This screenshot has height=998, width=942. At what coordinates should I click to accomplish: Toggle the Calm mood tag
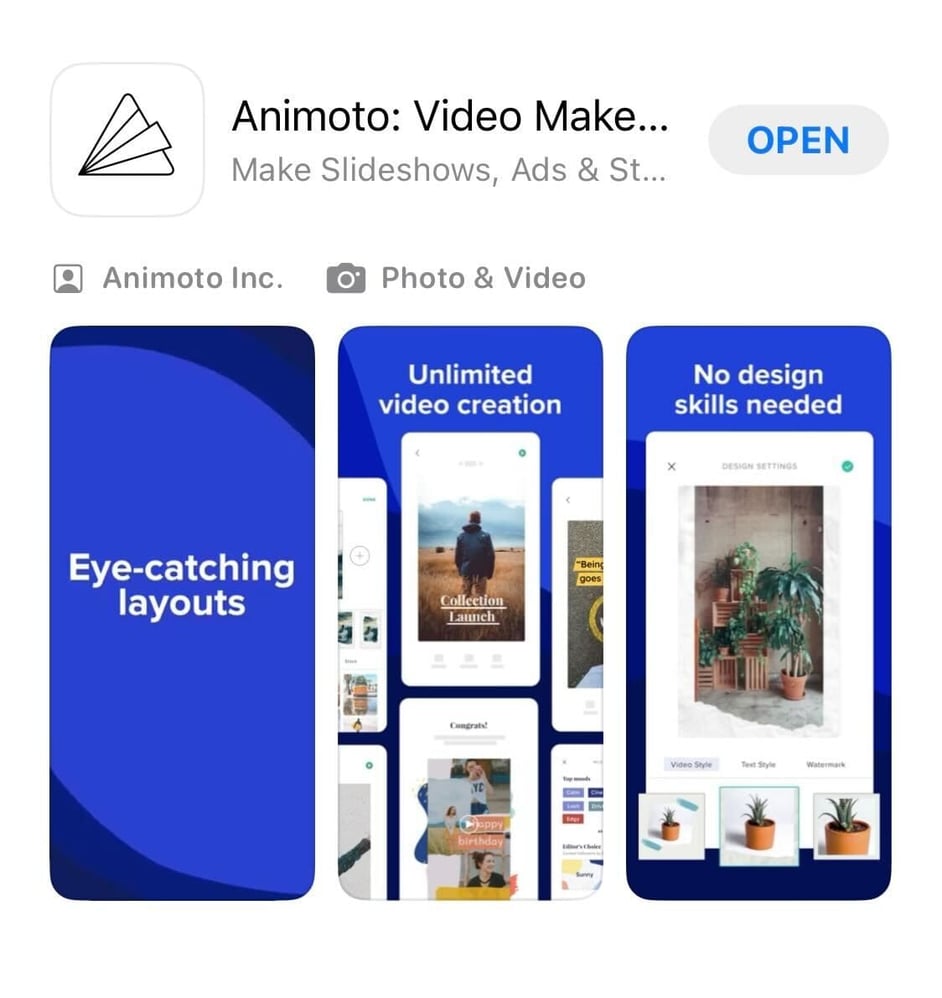tap(573, 792)
